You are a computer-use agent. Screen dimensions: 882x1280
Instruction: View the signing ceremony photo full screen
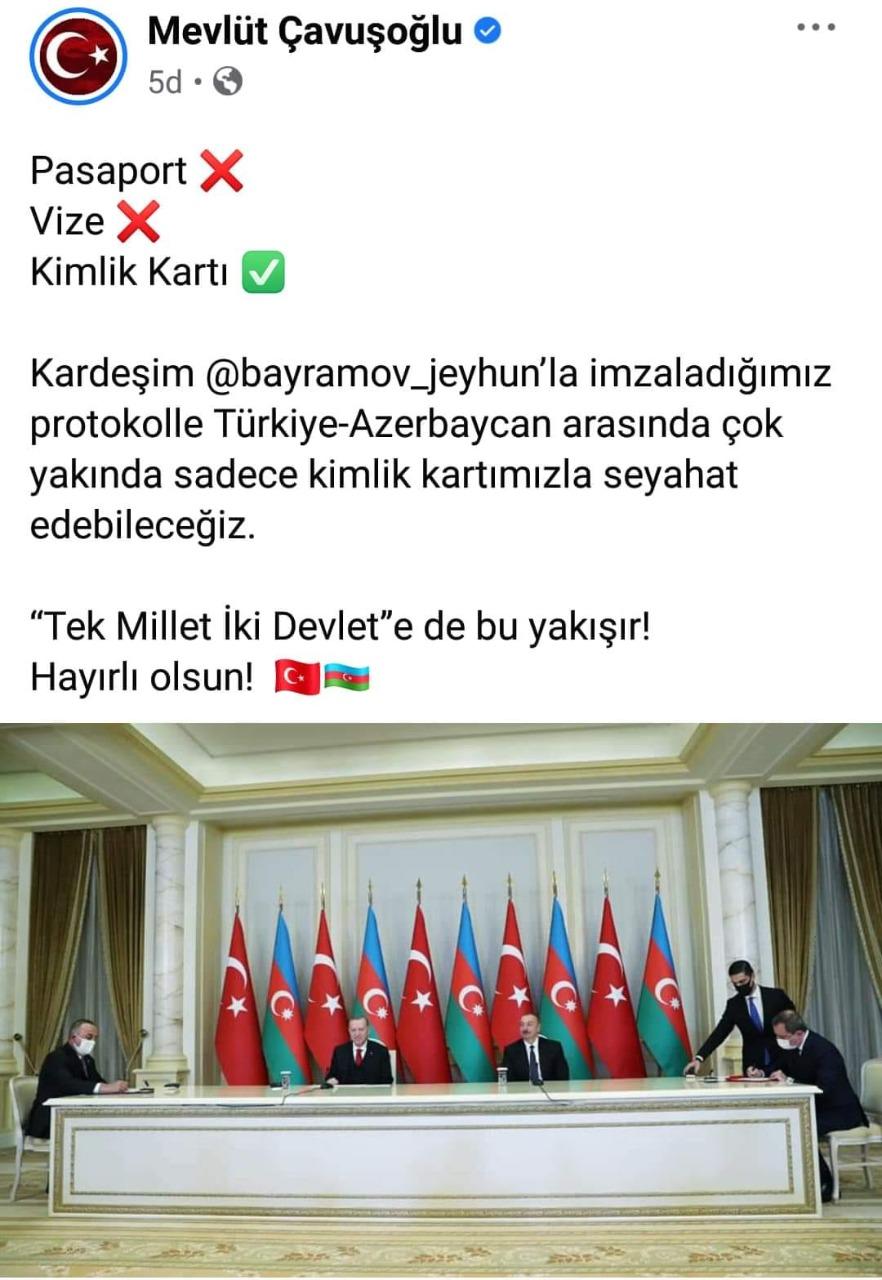pyautogui.click(x=441, y=998)
